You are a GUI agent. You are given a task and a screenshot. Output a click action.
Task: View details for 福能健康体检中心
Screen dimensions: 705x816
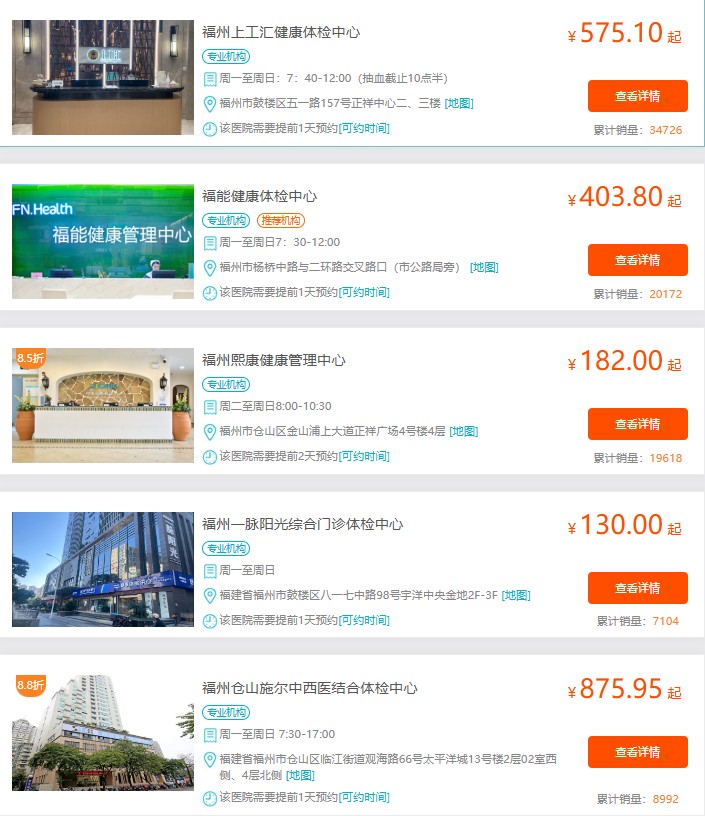[637, 260]
